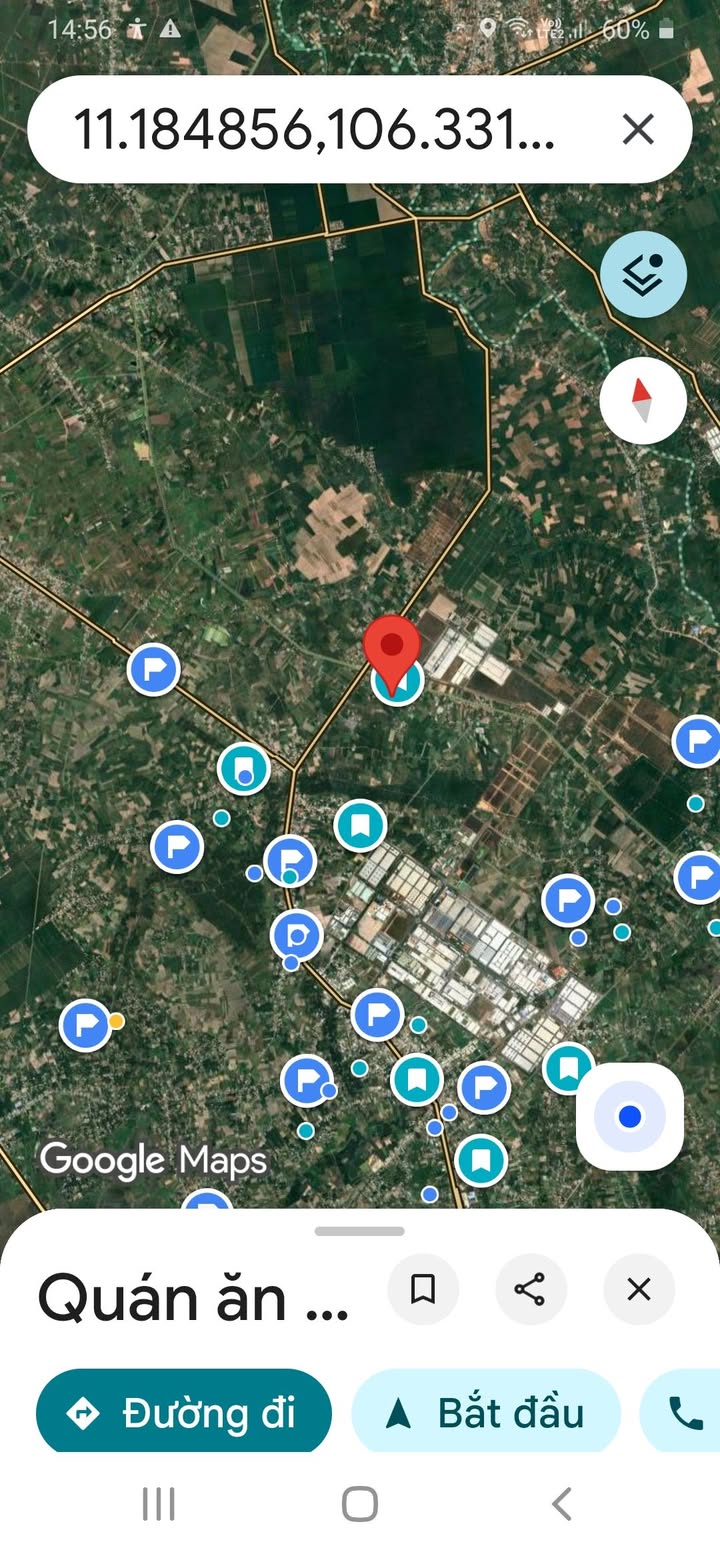Save Quán ăn place with bookmark
This screenshot has width=720, height=1560.
tap(423, 1290)
